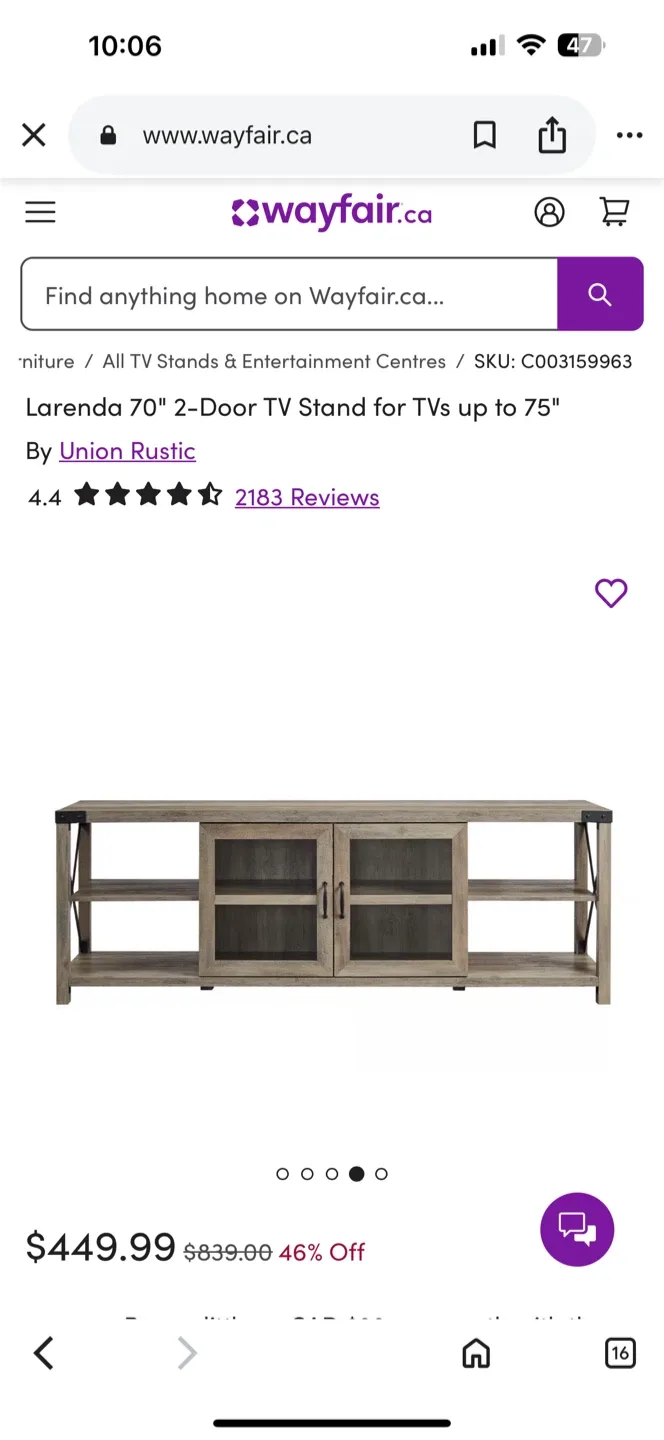Go to the browser home page

(x=476, y=1354)
